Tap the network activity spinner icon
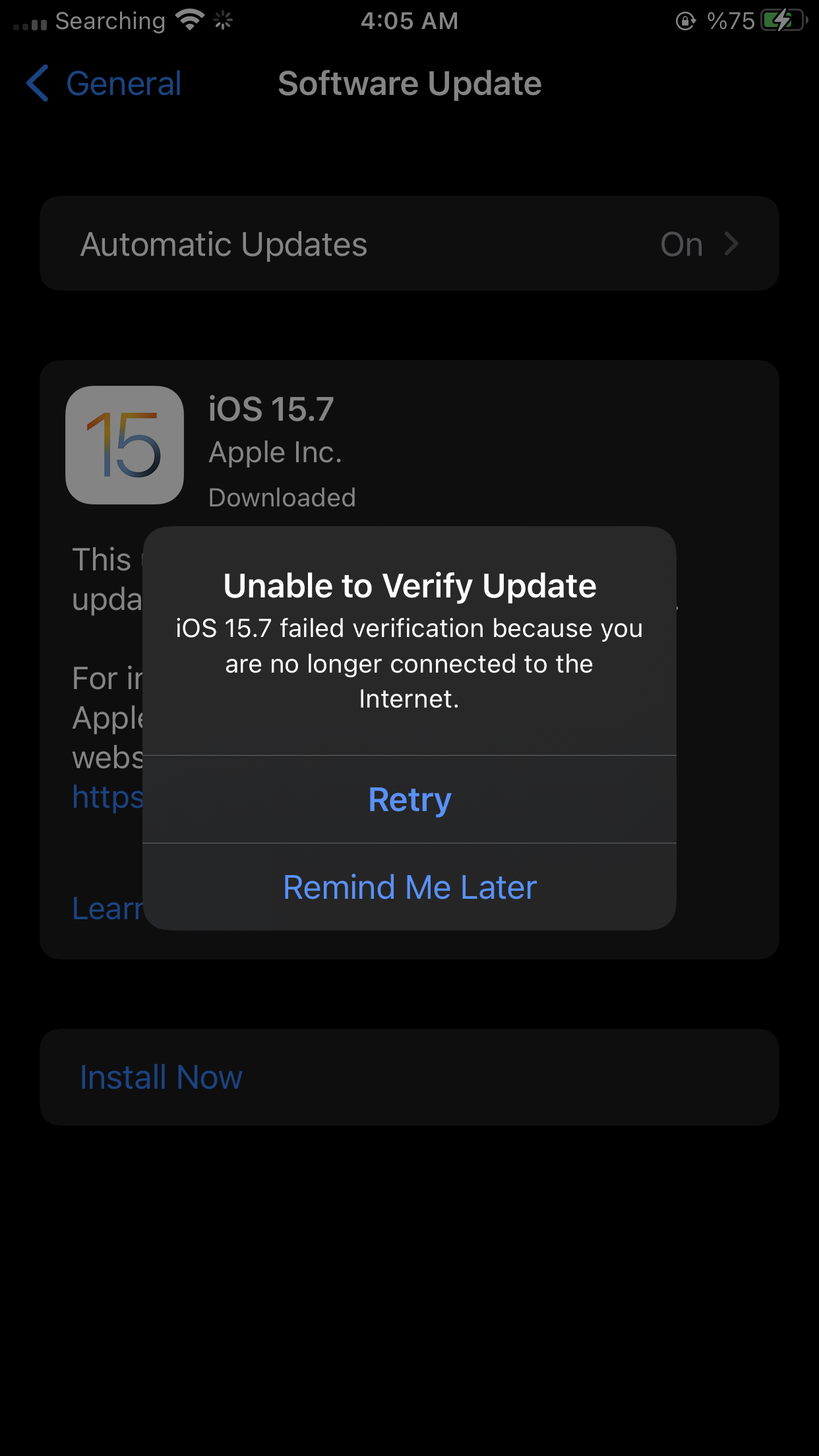819x1456 pixels. (x=224, y=20)
